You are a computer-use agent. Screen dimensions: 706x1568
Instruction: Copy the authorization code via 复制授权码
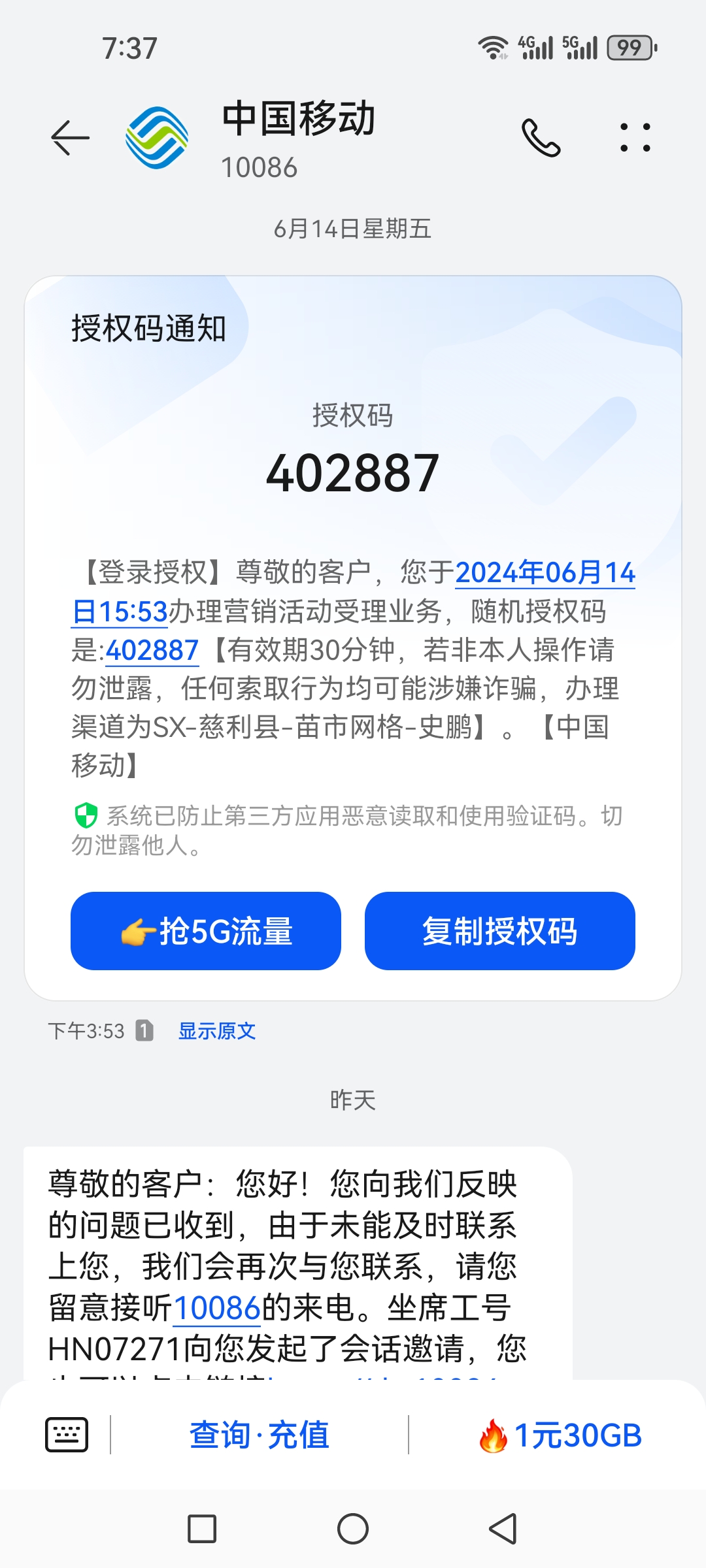(499, 931)
